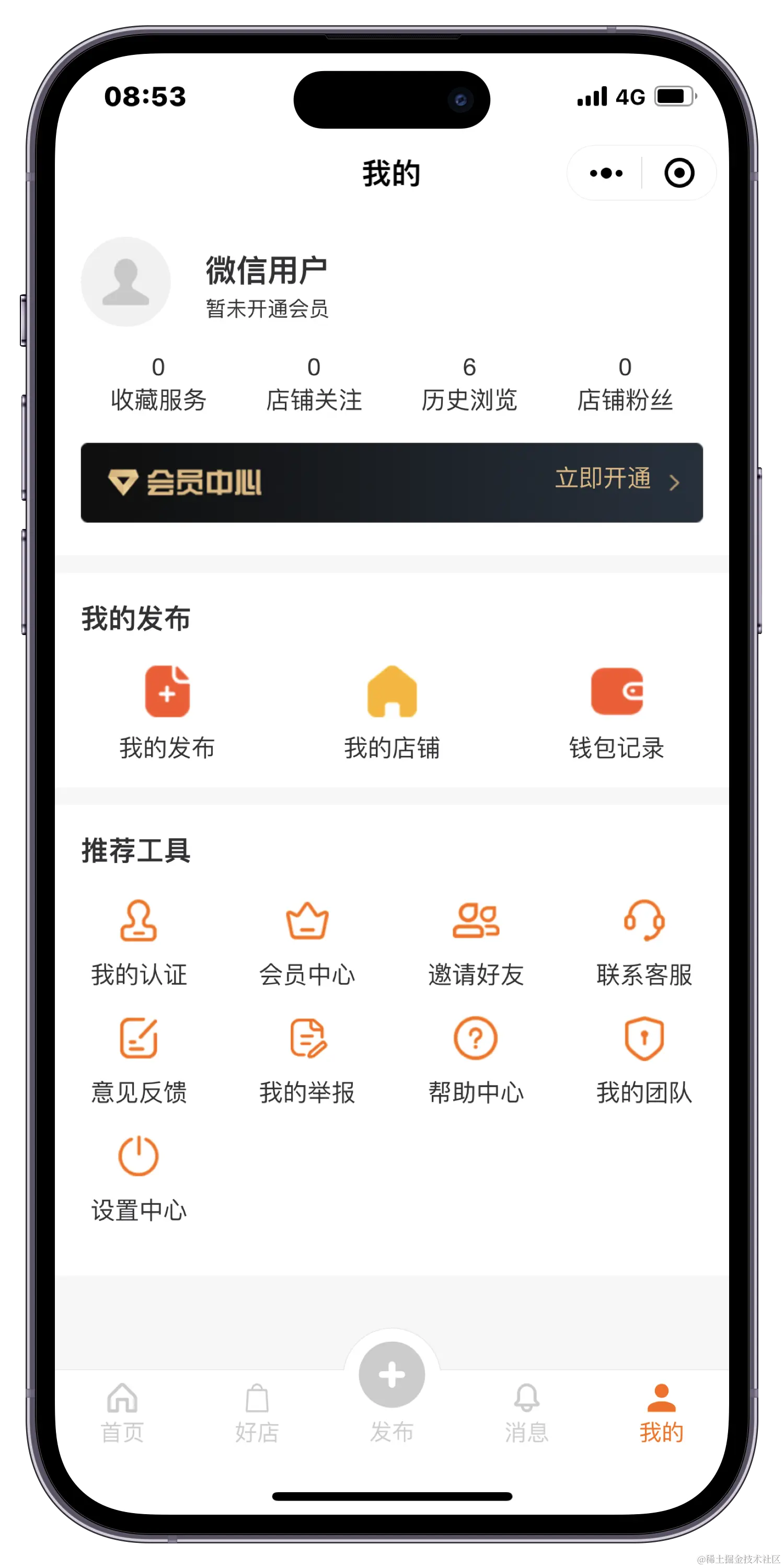The width and height of the screenshot is (784, 1568).
Task: Switch to the 首页 home tab
Action: [122, 1413]
